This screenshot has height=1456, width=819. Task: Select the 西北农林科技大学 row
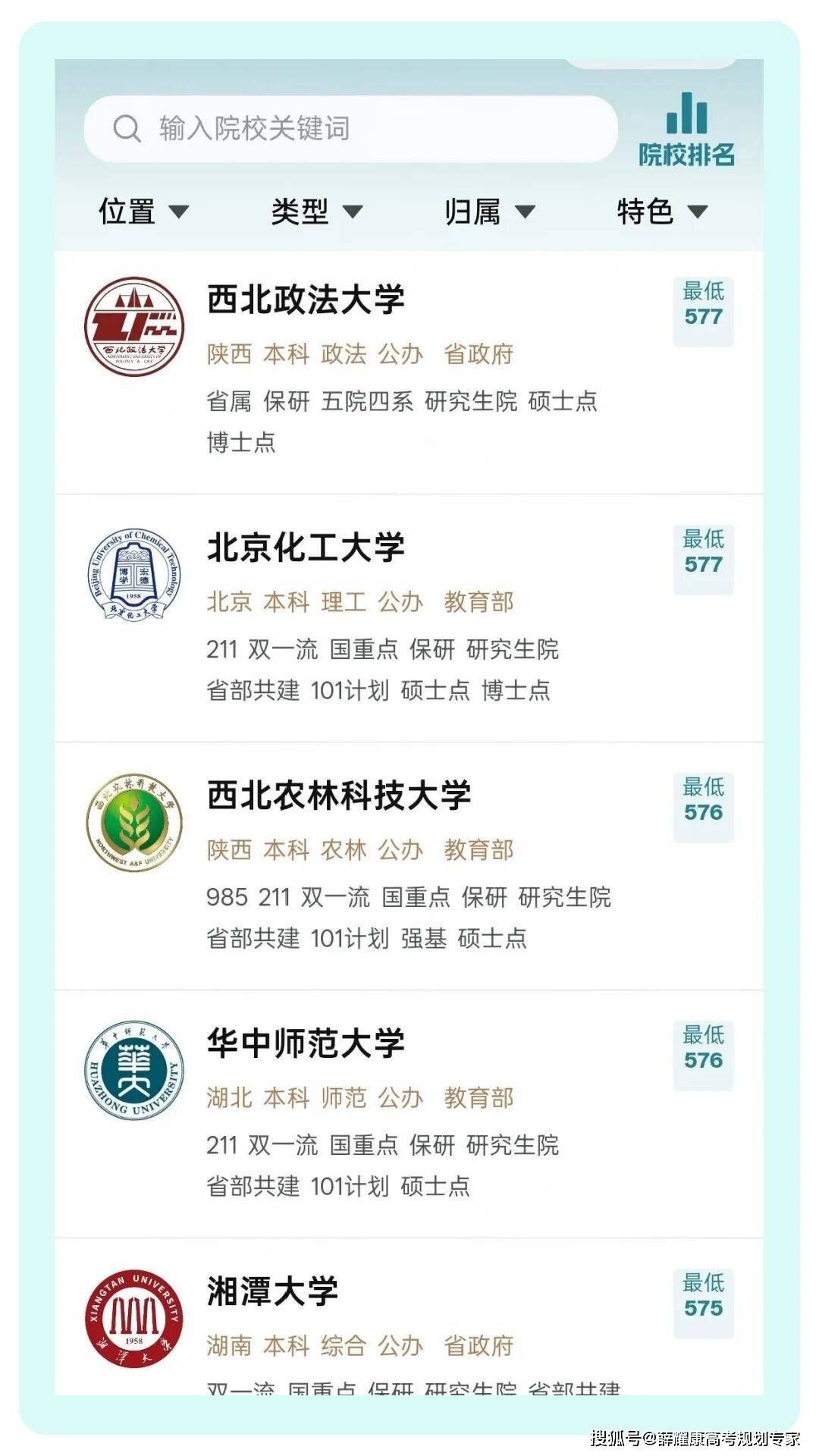pos(339,795)
